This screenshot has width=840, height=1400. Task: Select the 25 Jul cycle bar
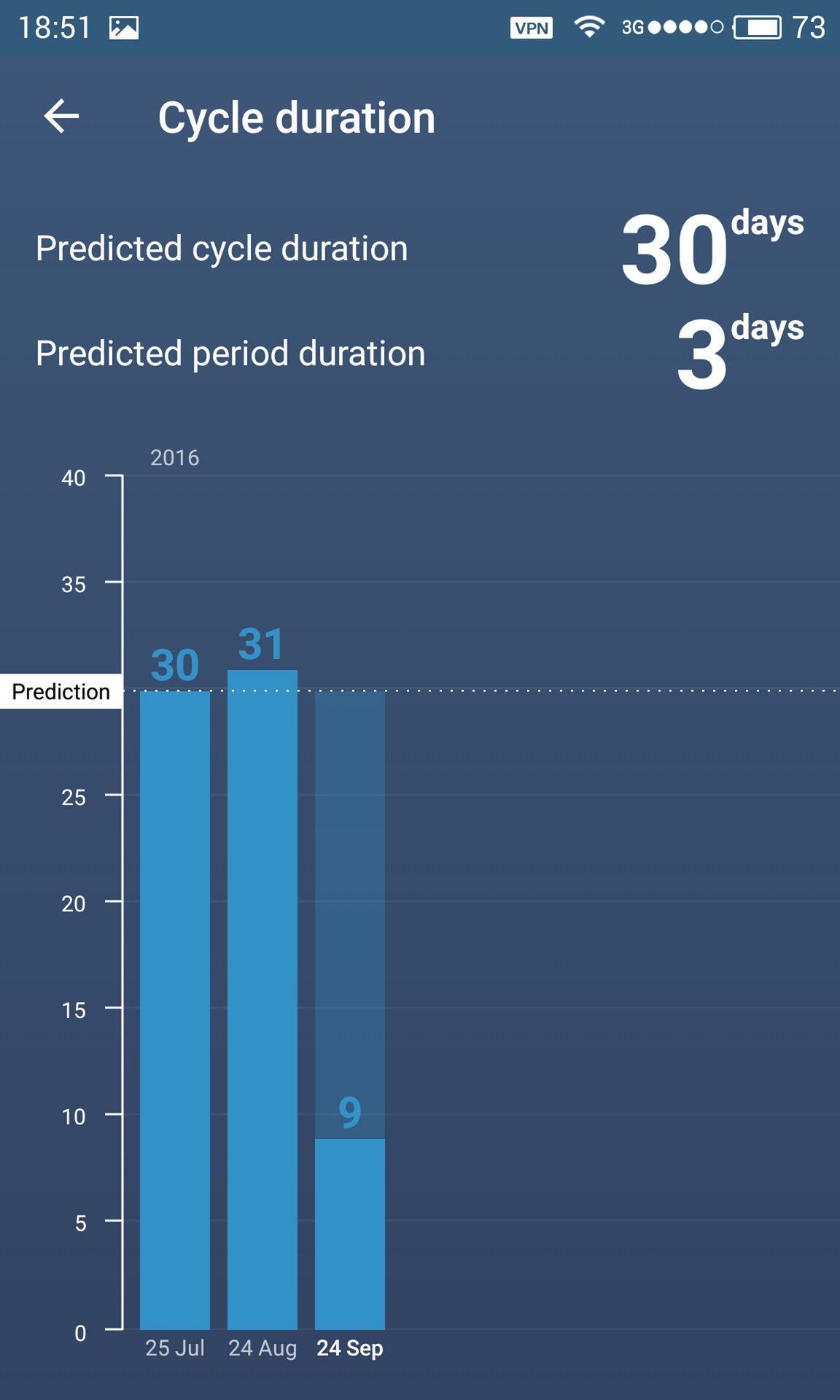pyautogui.click(x=175, y=1010)
